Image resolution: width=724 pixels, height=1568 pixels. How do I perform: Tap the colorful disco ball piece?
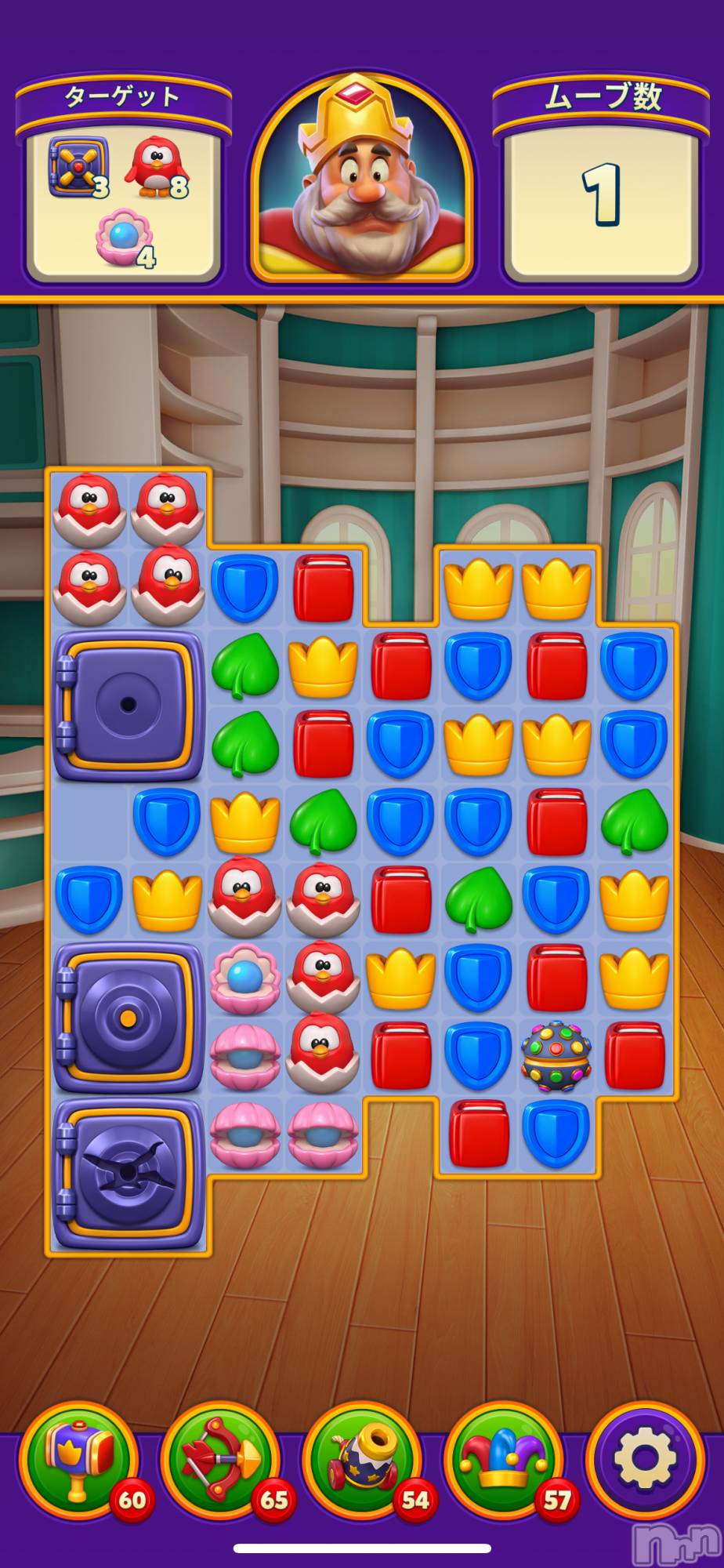[556, 1056]
